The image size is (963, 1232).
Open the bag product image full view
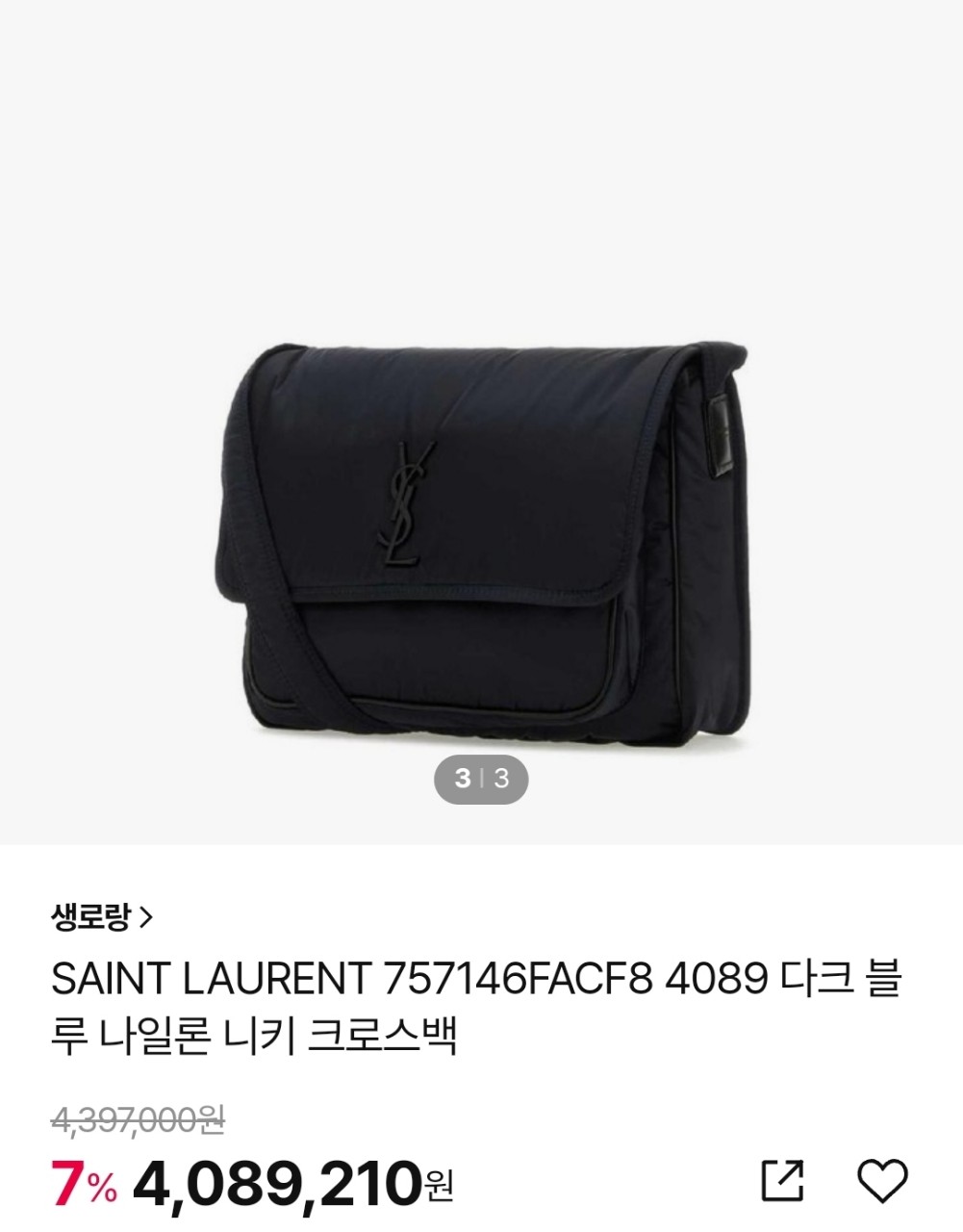pyautogui.click(x=481, y=539)
